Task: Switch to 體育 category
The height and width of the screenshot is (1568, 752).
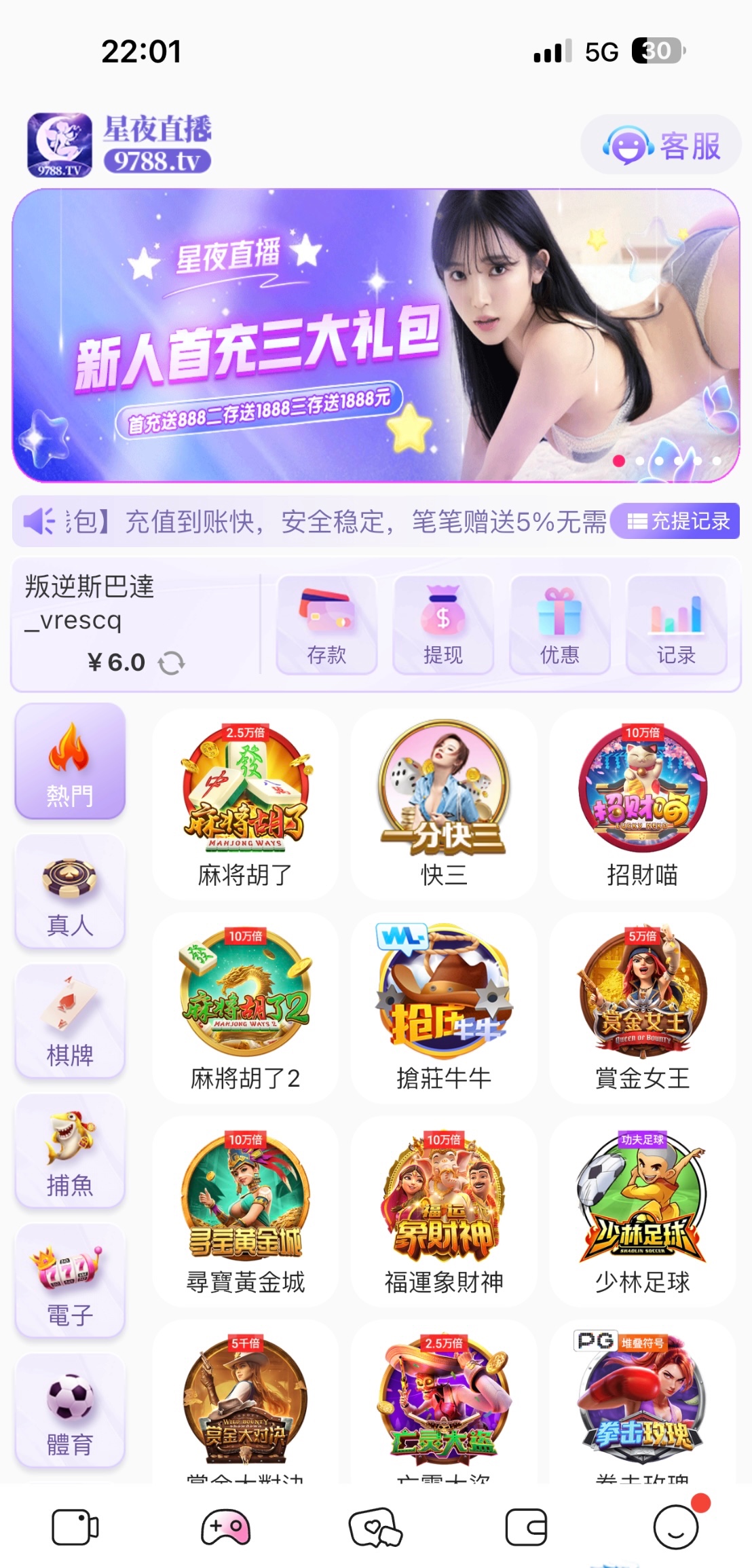Action: click(70, 1411)
